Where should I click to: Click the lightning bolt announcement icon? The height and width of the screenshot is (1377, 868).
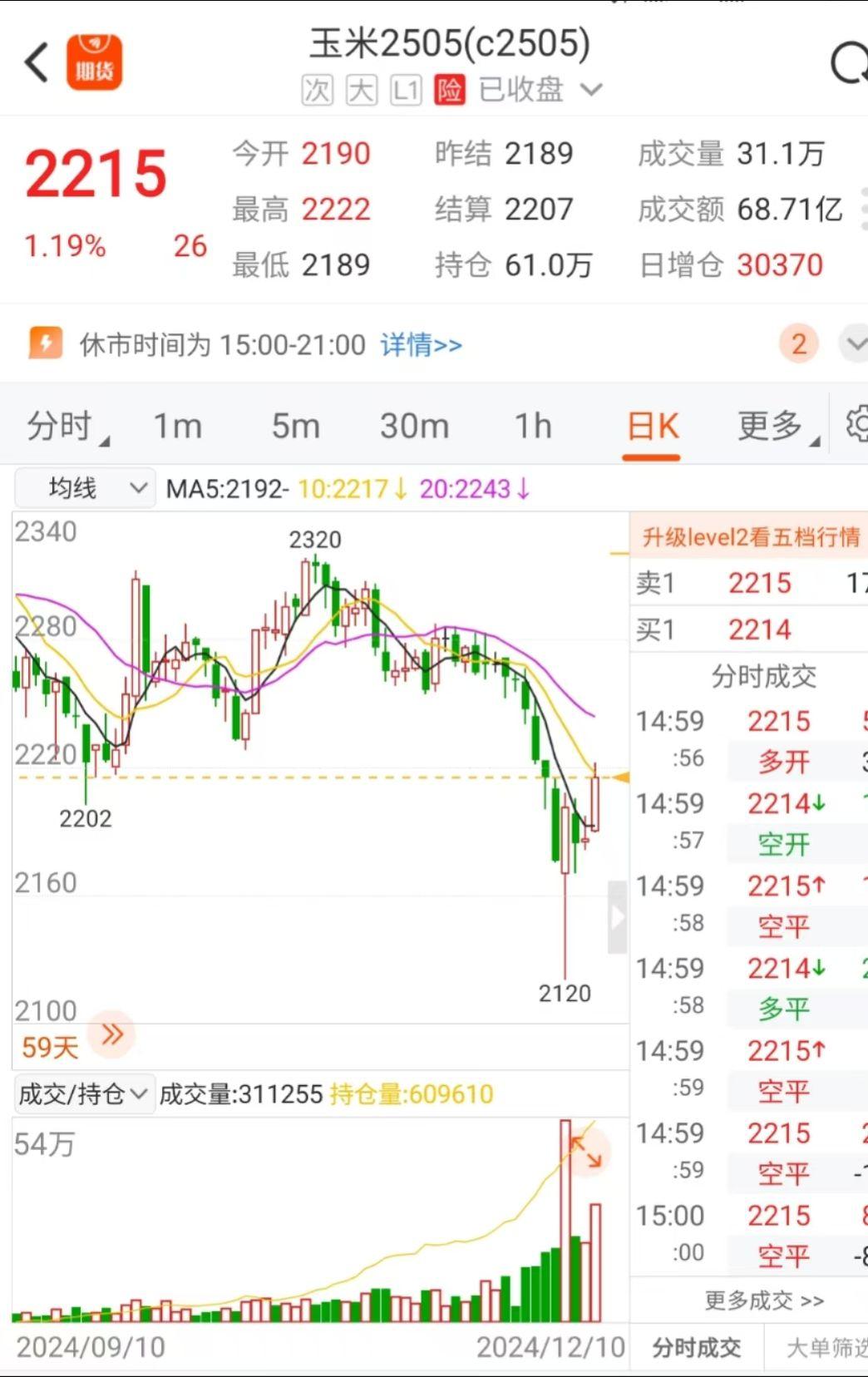click(x=46, y=343)
